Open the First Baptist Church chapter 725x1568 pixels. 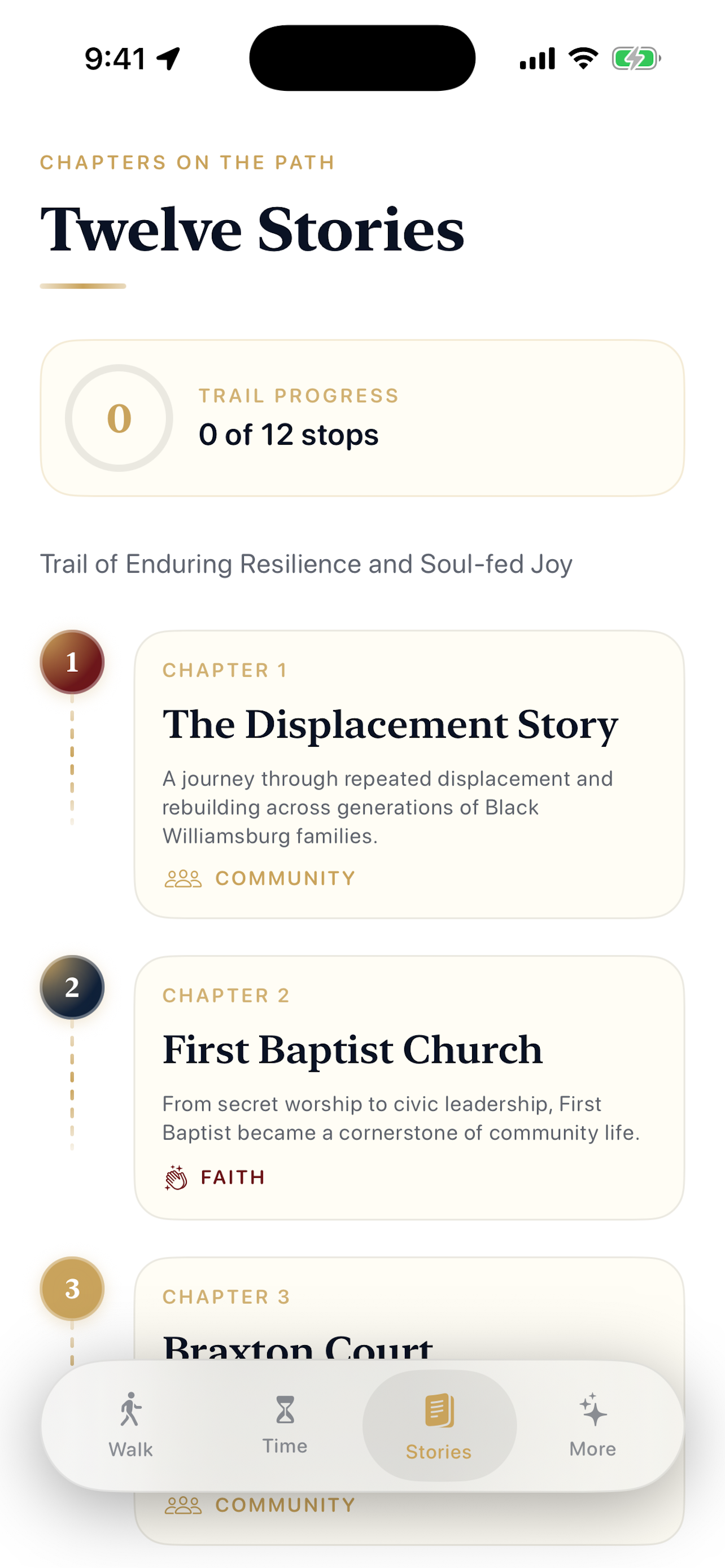click(409, 1087)
